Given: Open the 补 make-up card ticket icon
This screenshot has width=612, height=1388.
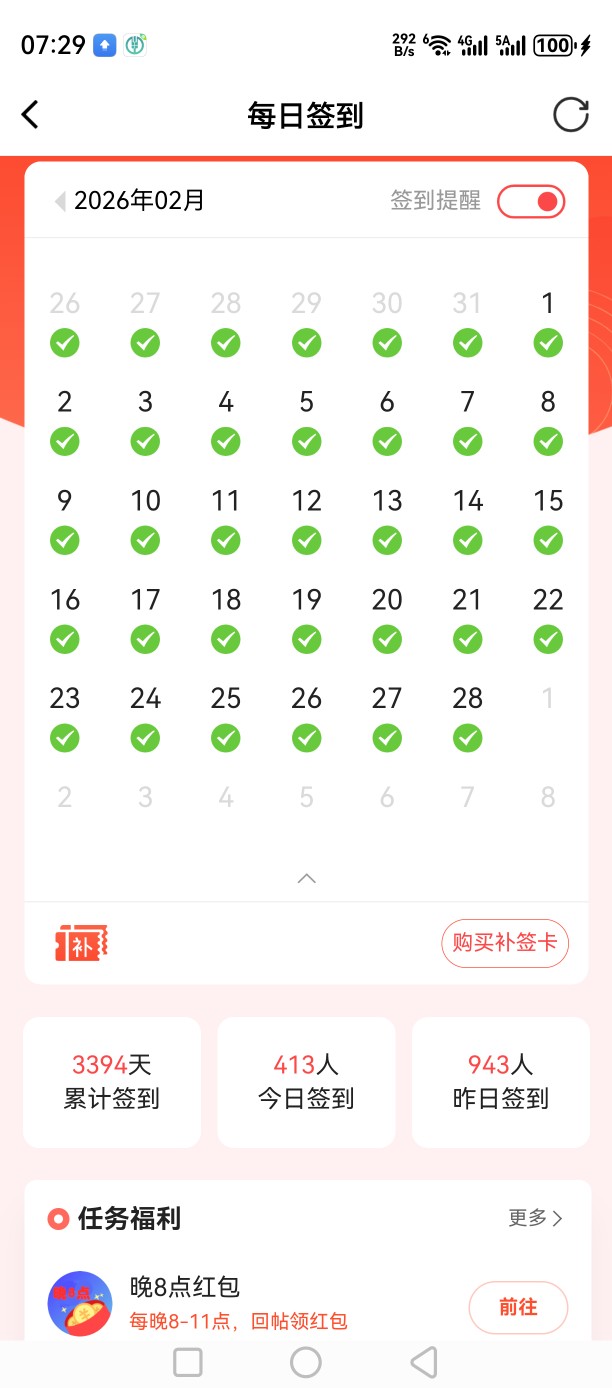Looking at the screenshot, I should [81, 943].
